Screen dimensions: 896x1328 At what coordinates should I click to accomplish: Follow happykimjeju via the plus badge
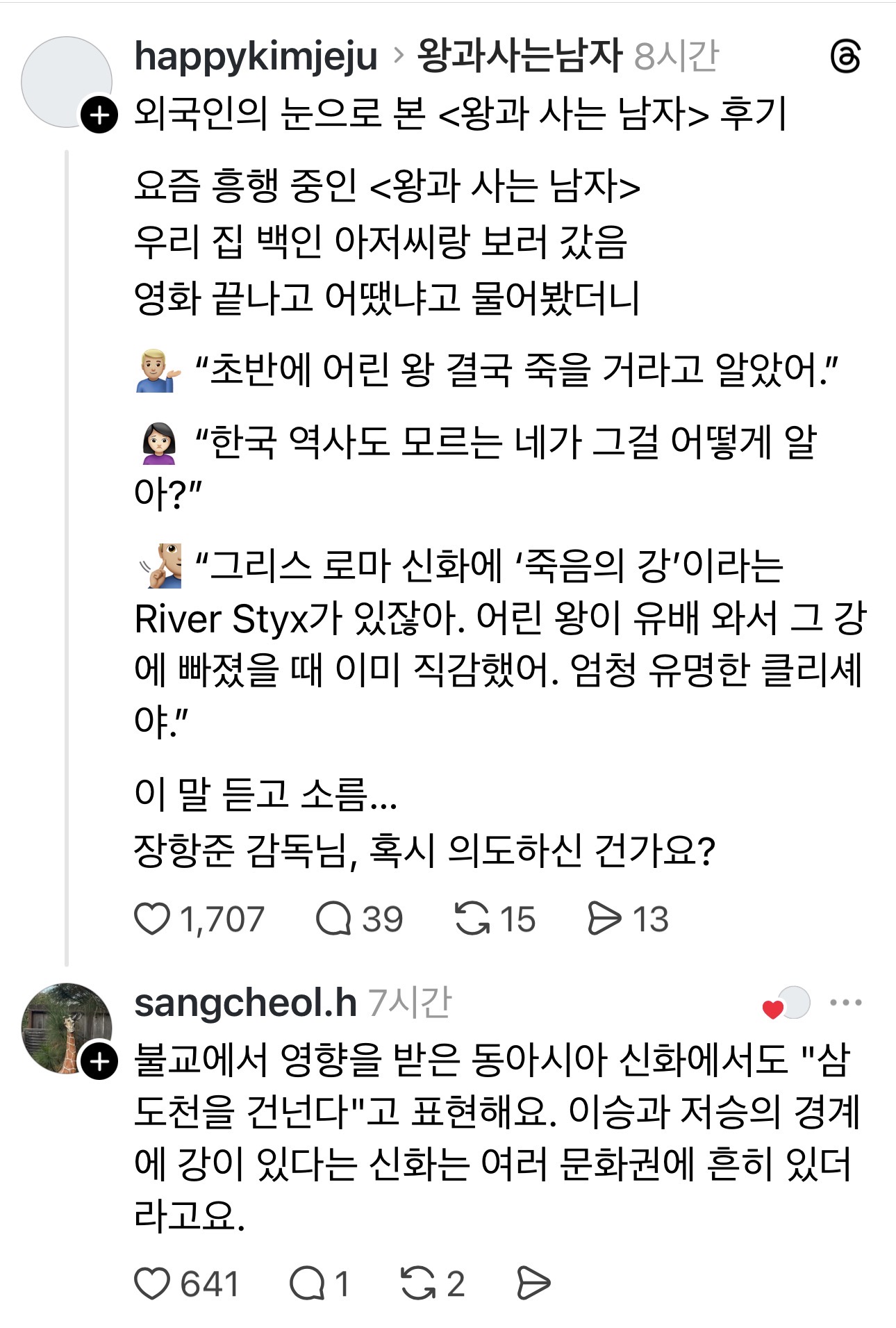coord(99,115)
